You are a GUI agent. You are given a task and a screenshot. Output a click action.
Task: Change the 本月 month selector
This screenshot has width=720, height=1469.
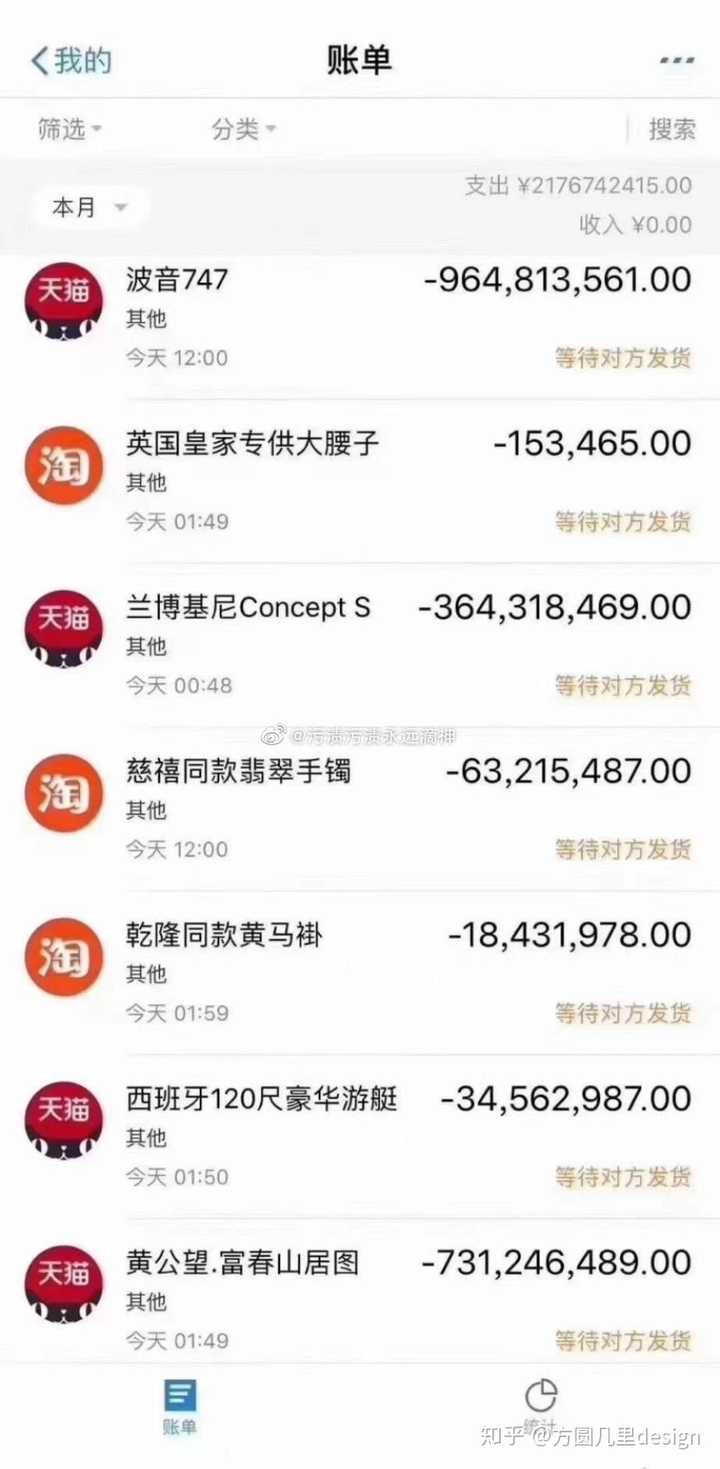click(x=90, y=208)
